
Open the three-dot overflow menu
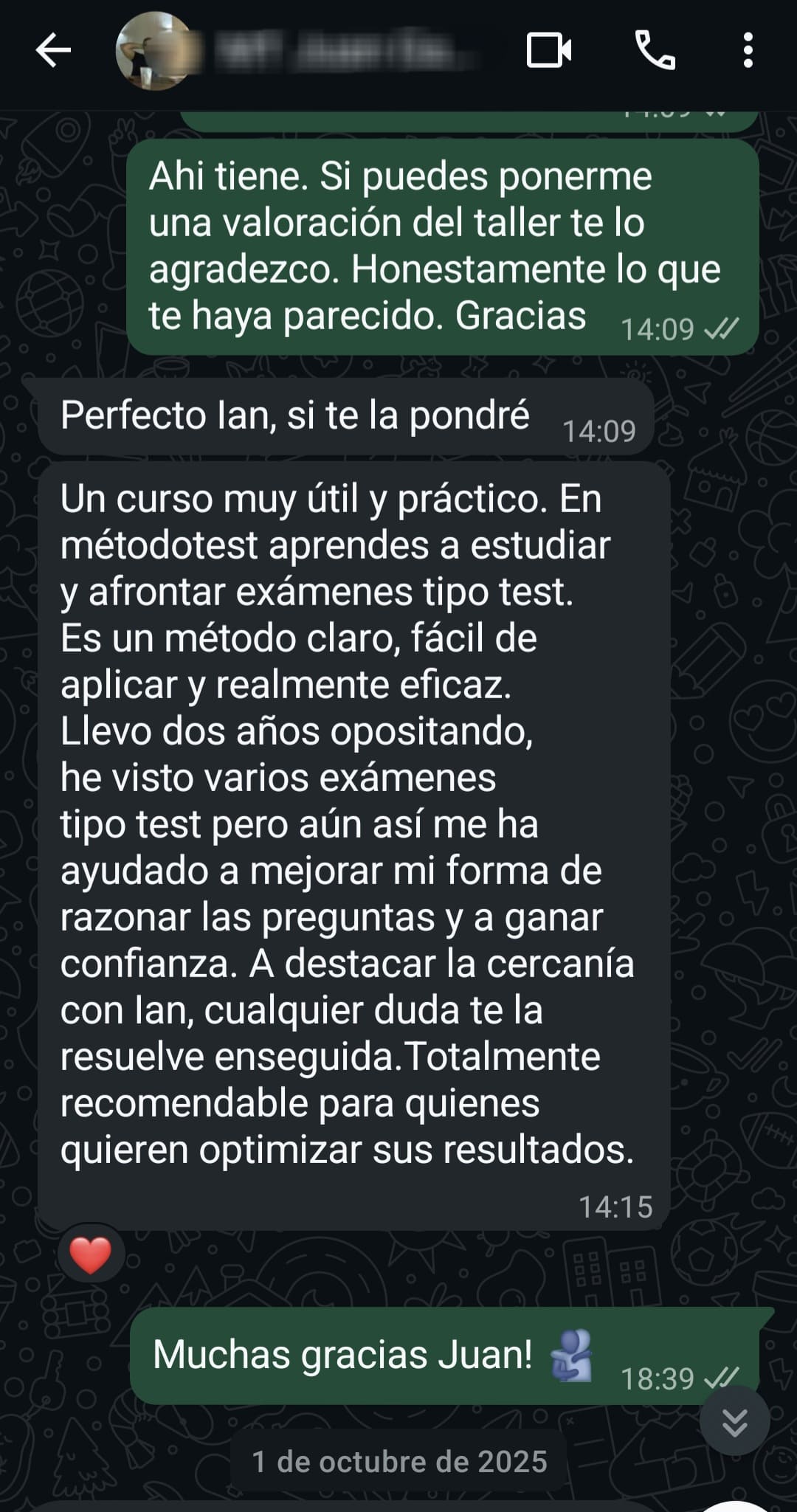pyautogui.click(x=749, y=50)
